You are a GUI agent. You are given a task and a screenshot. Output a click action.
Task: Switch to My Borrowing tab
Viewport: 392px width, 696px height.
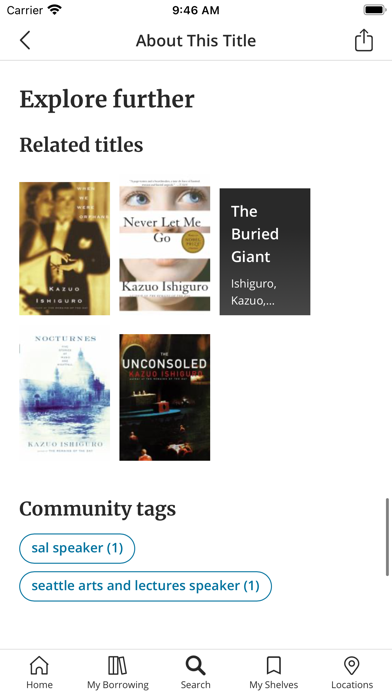[118, 673]
